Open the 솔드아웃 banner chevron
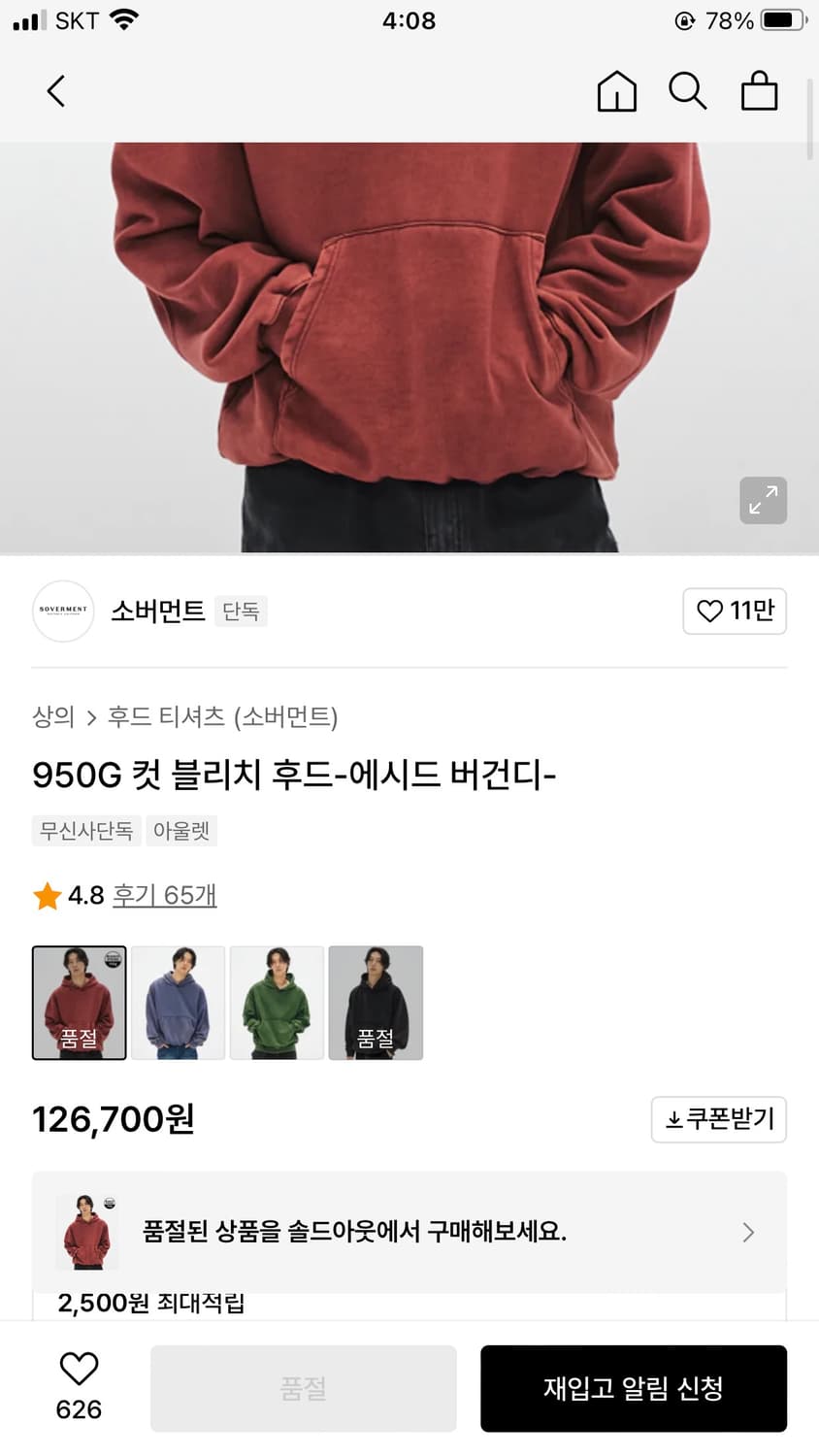This screenshot has height=1456, width=819. [x=747, y=1232]
